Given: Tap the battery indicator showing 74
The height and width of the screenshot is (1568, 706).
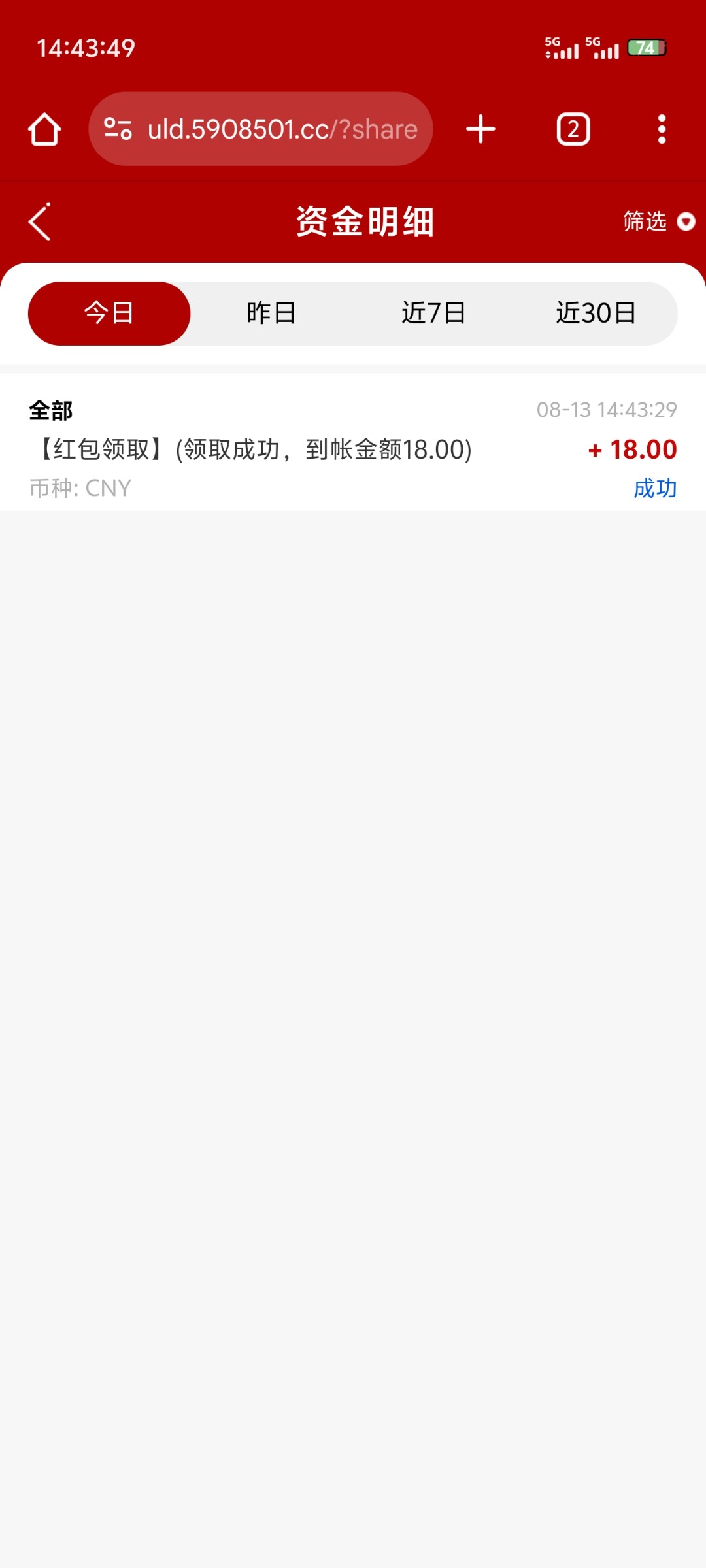Looking at the screenshot, I should (x=646, y=47).
